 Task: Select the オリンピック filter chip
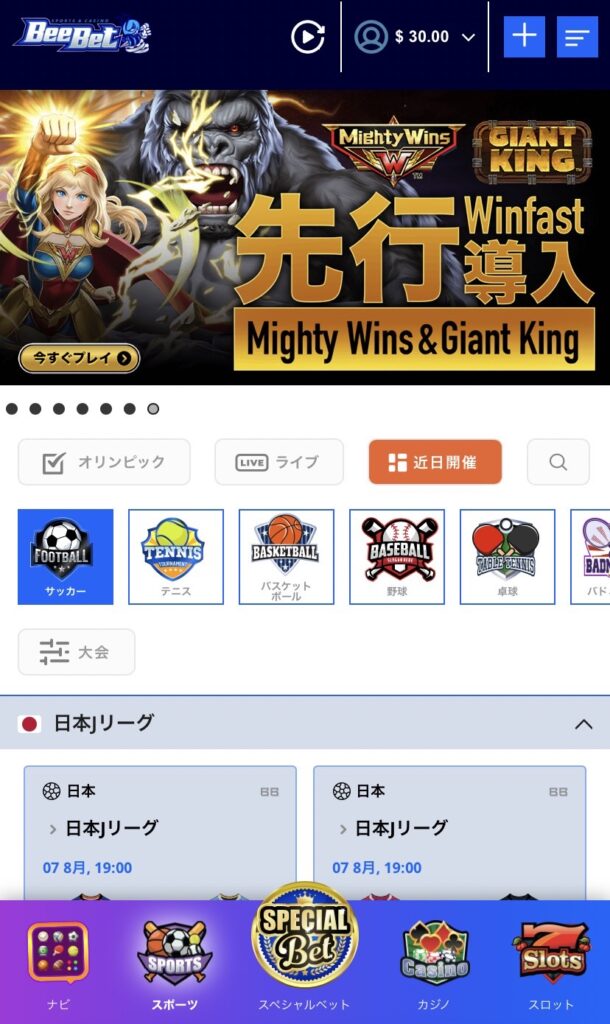coord(104,462)
